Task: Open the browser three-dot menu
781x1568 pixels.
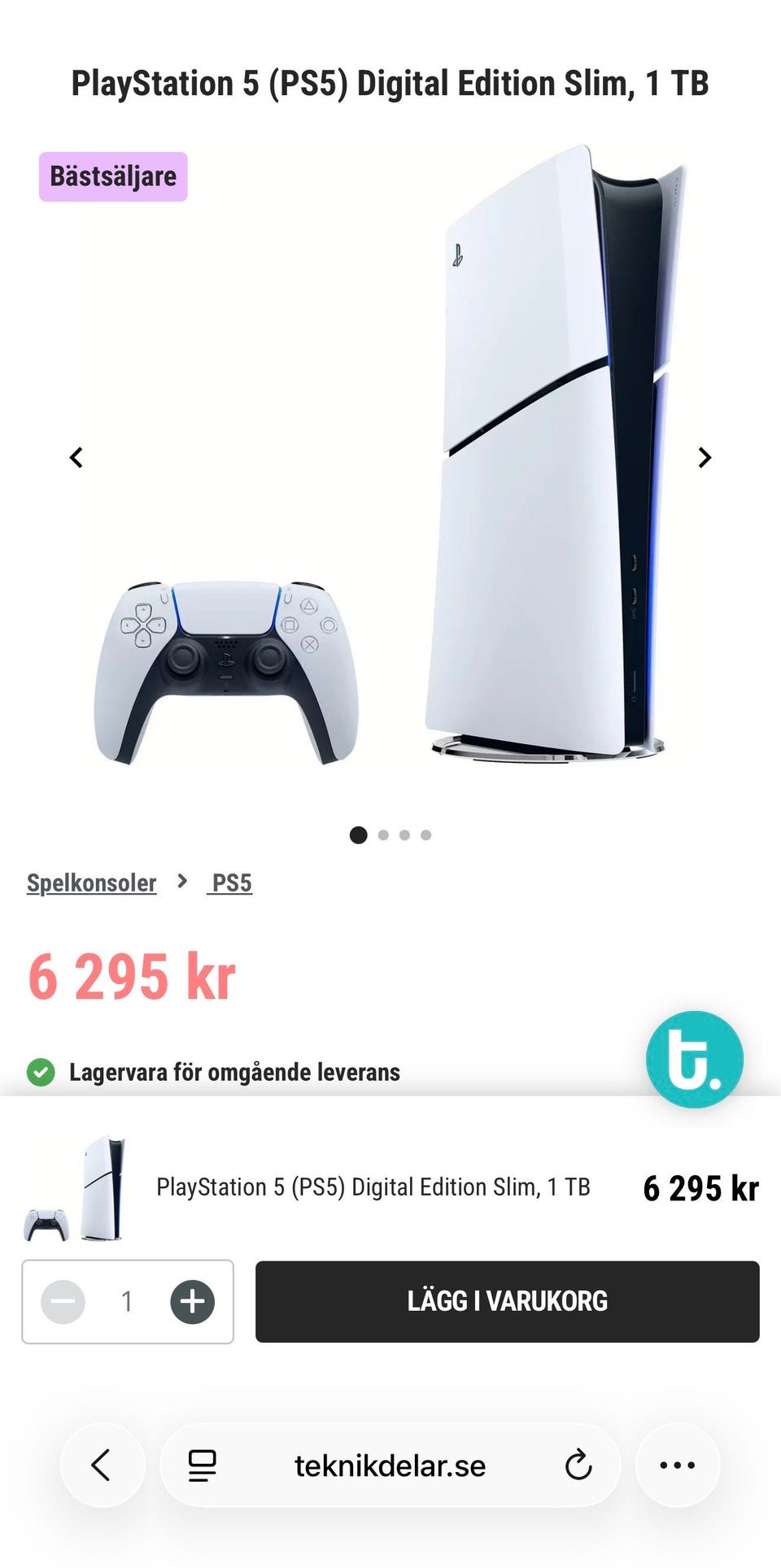Action: click(677, 1464)
